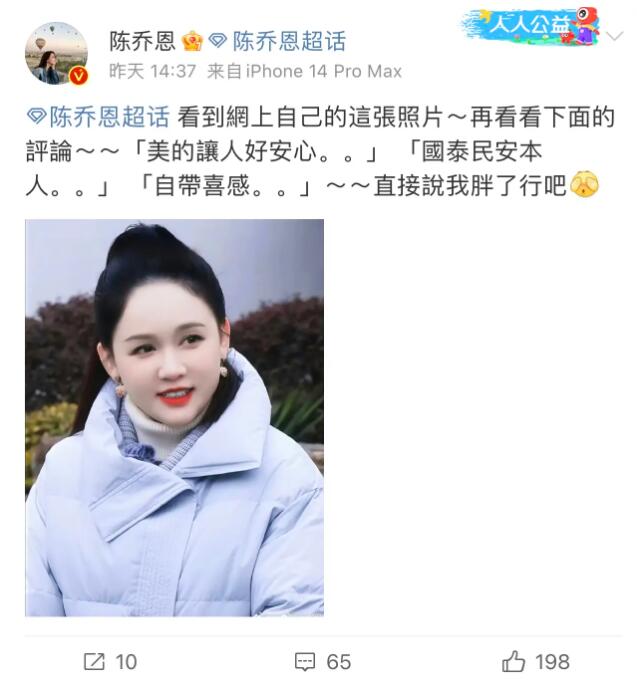View the attached photo in full size
This screenshot has width=637, height=682.
tap(174, 418)
